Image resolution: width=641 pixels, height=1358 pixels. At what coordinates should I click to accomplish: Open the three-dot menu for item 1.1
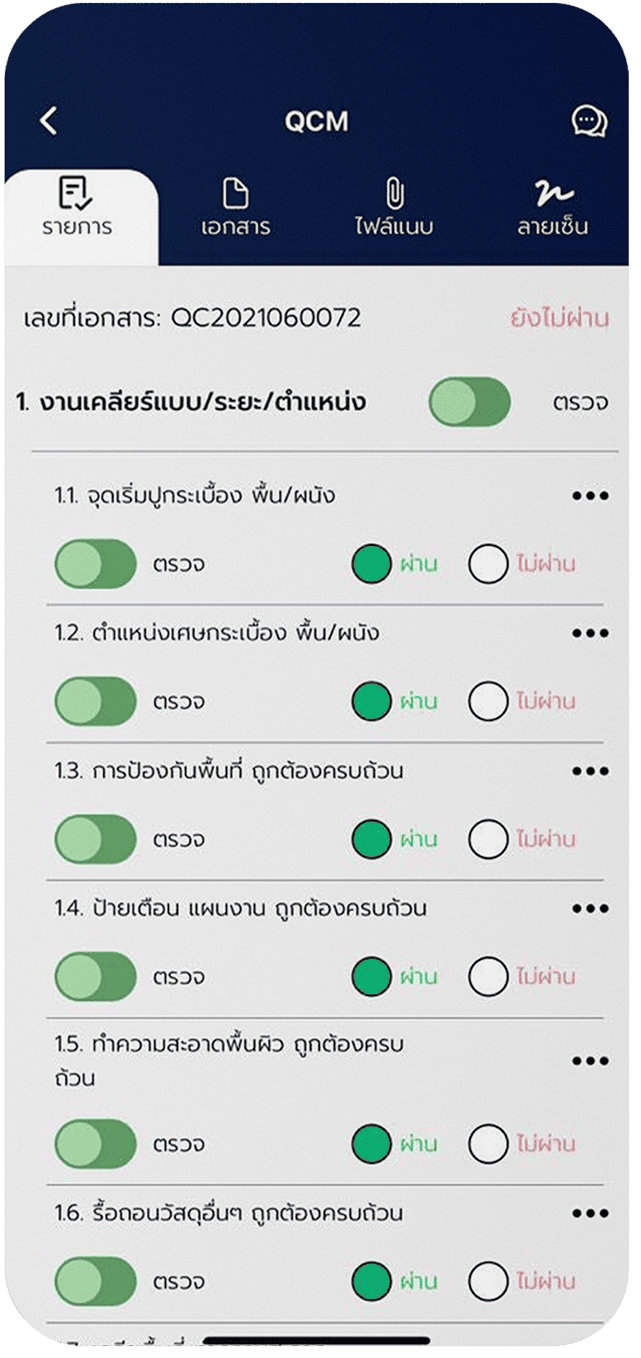click(x=590, y=496)
